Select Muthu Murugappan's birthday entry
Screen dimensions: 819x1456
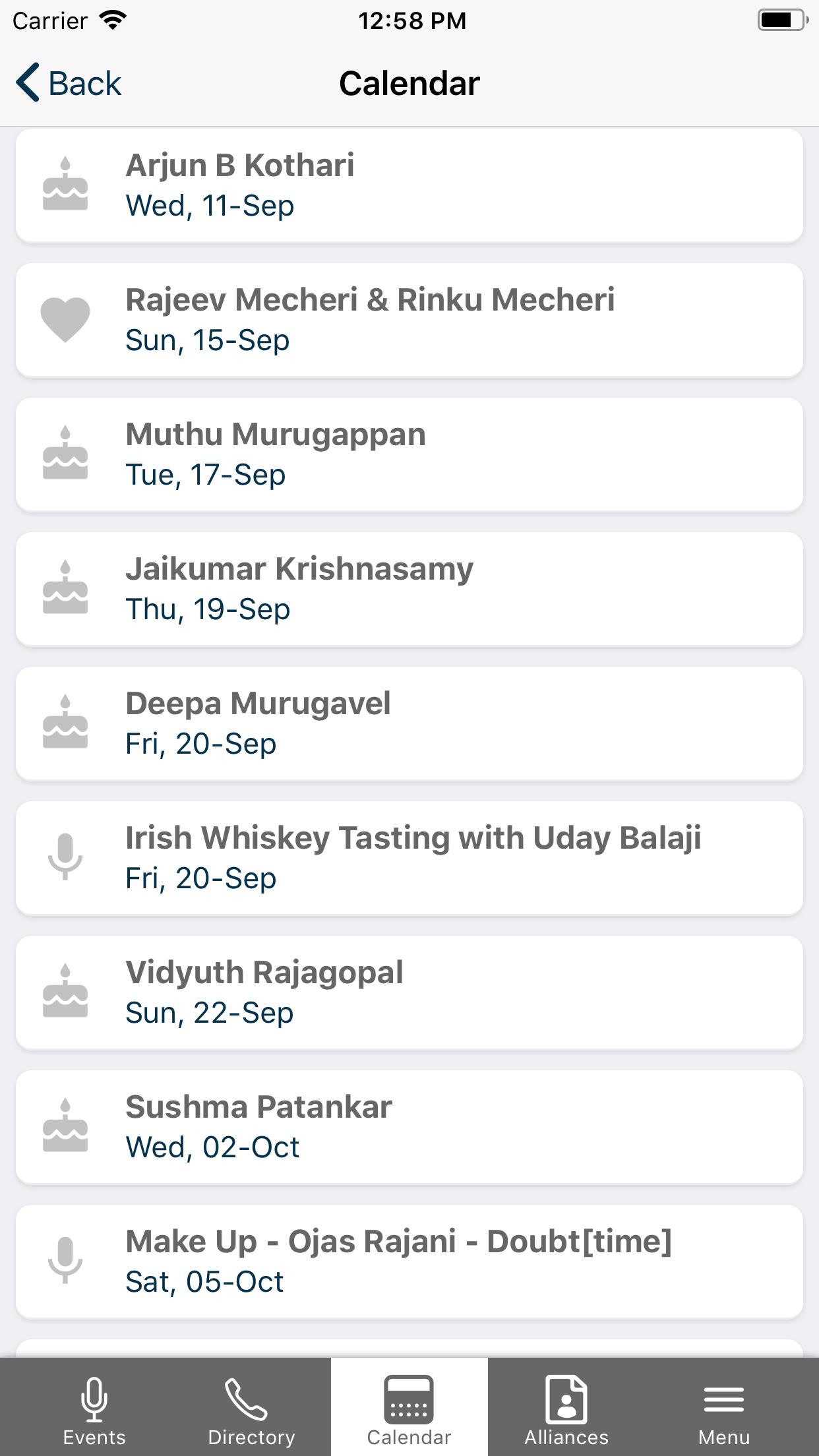pos(409,454)
